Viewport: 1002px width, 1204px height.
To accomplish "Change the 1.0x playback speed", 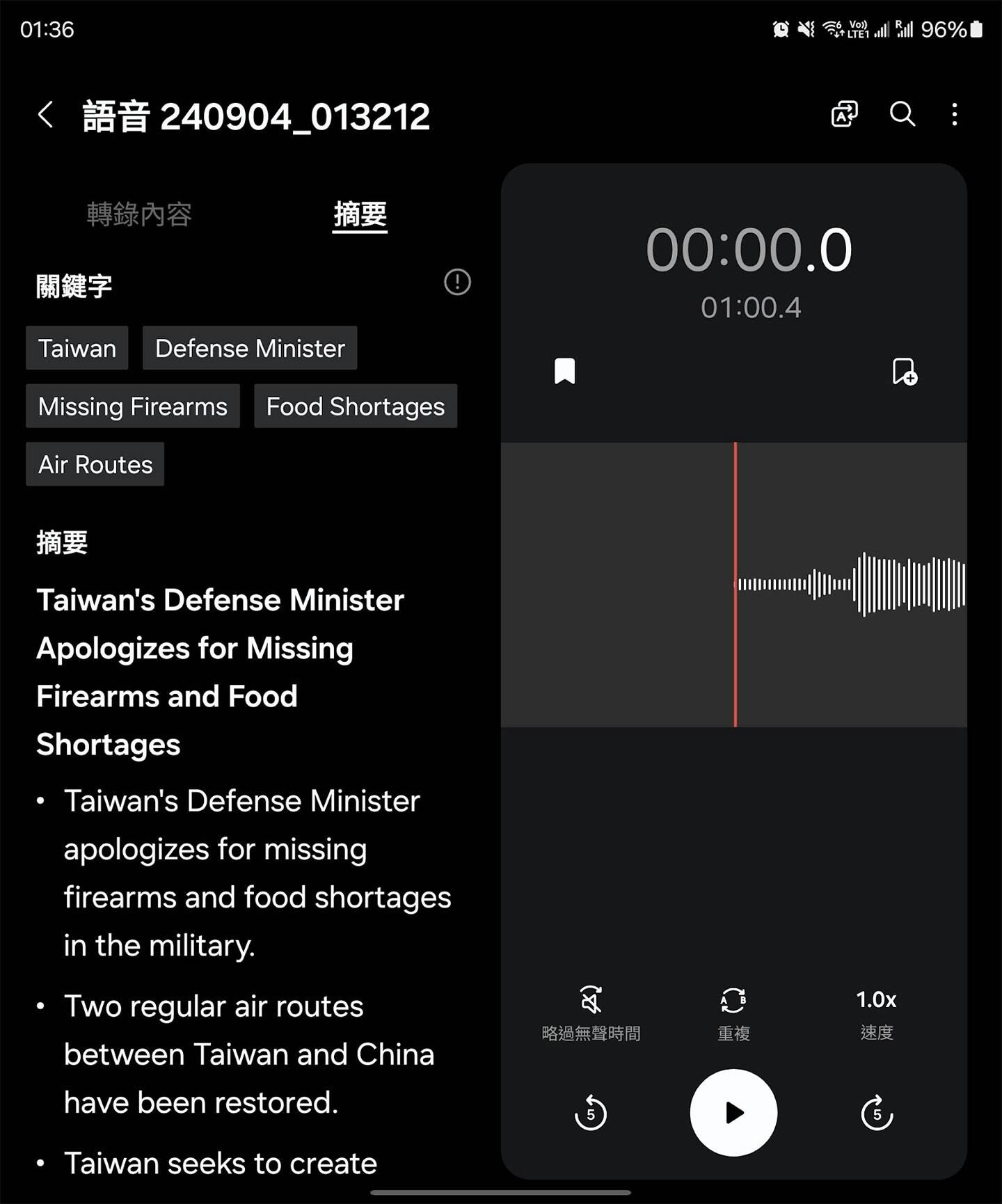I will (876, 1013).
